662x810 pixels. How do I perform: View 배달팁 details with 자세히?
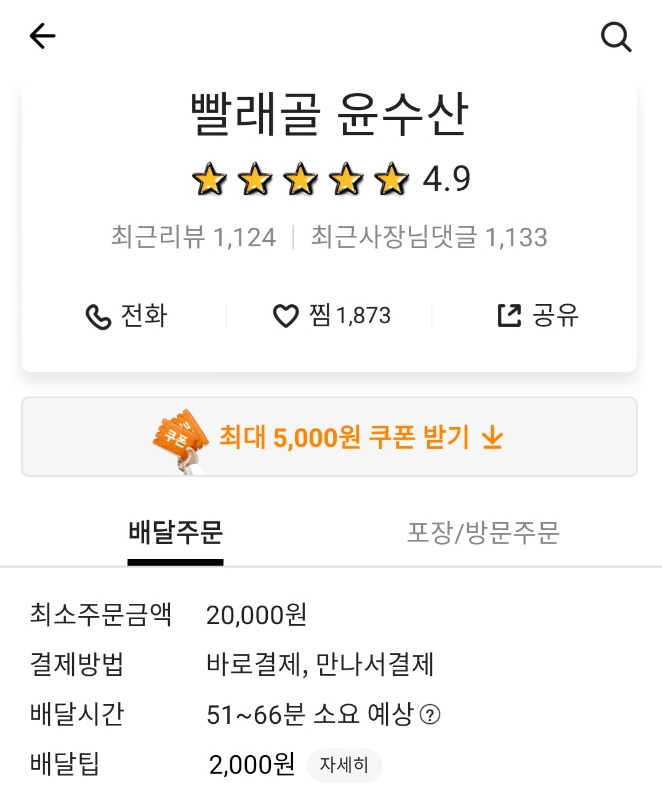pos(344,766)
